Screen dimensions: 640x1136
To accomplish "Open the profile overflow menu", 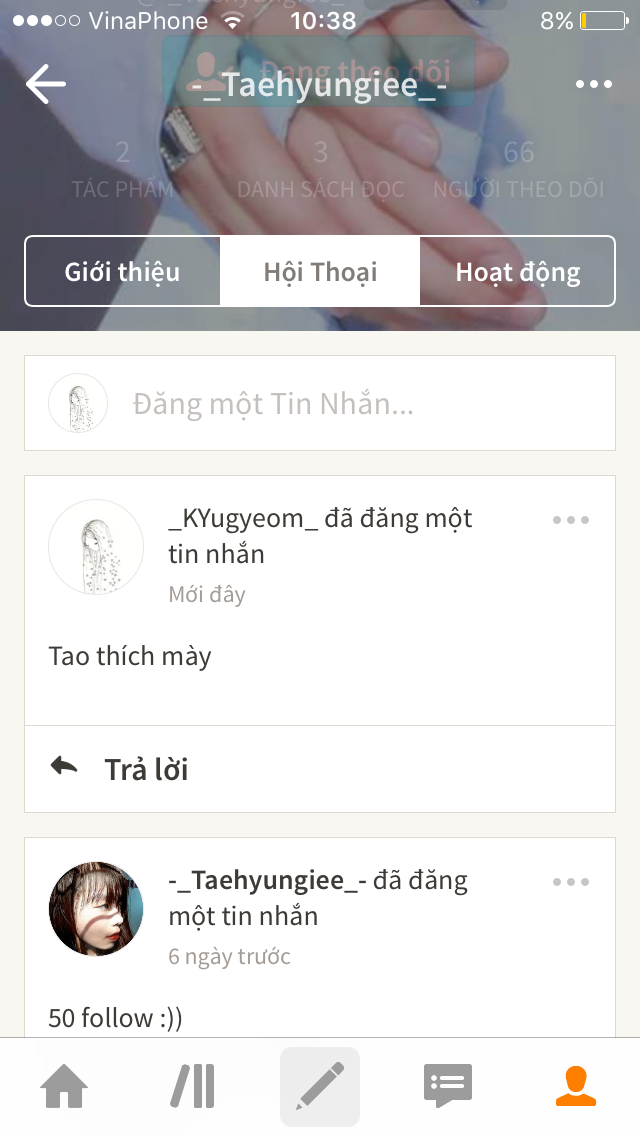I will click(x=594, y=84).
